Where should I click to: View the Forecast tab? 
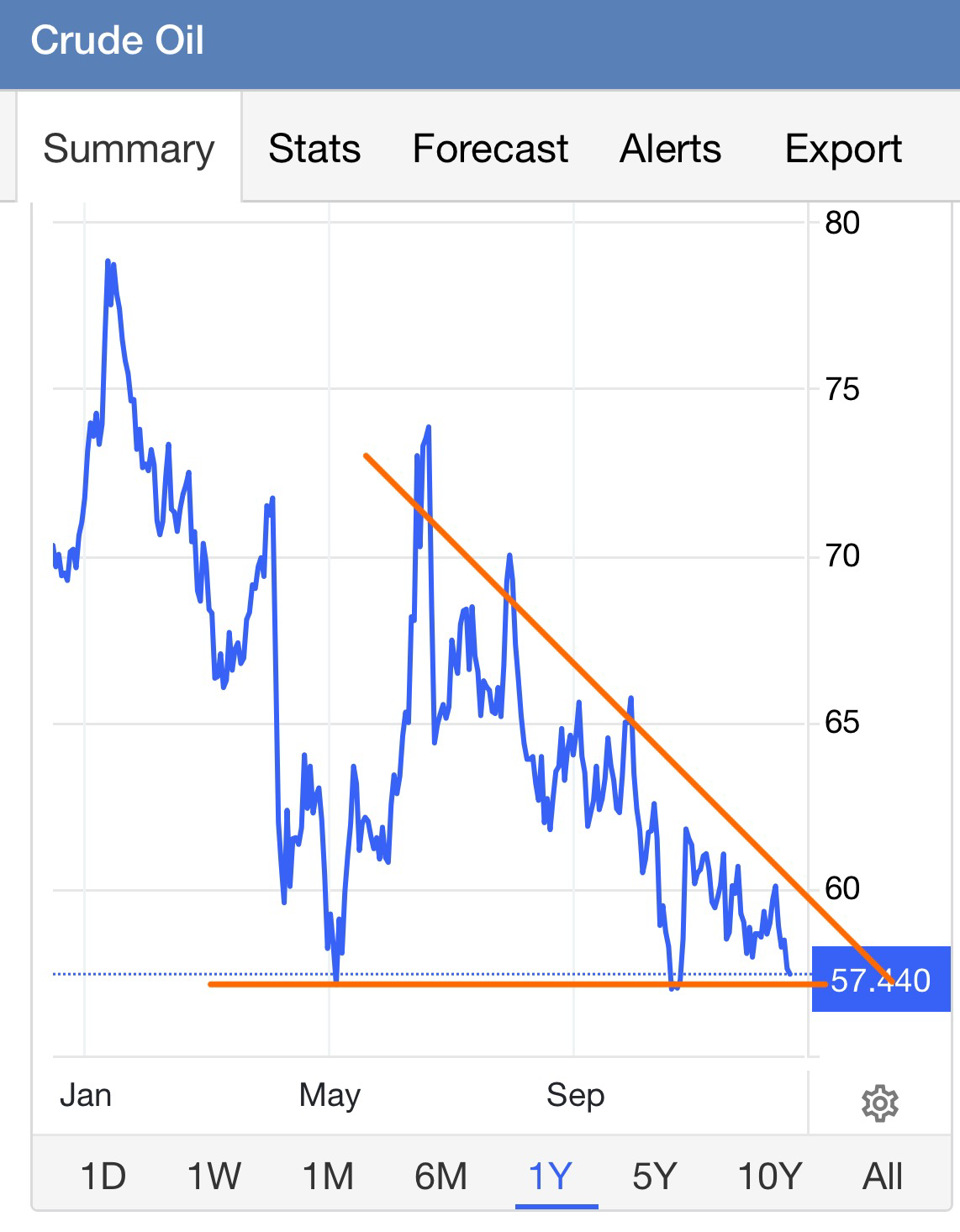490,149
